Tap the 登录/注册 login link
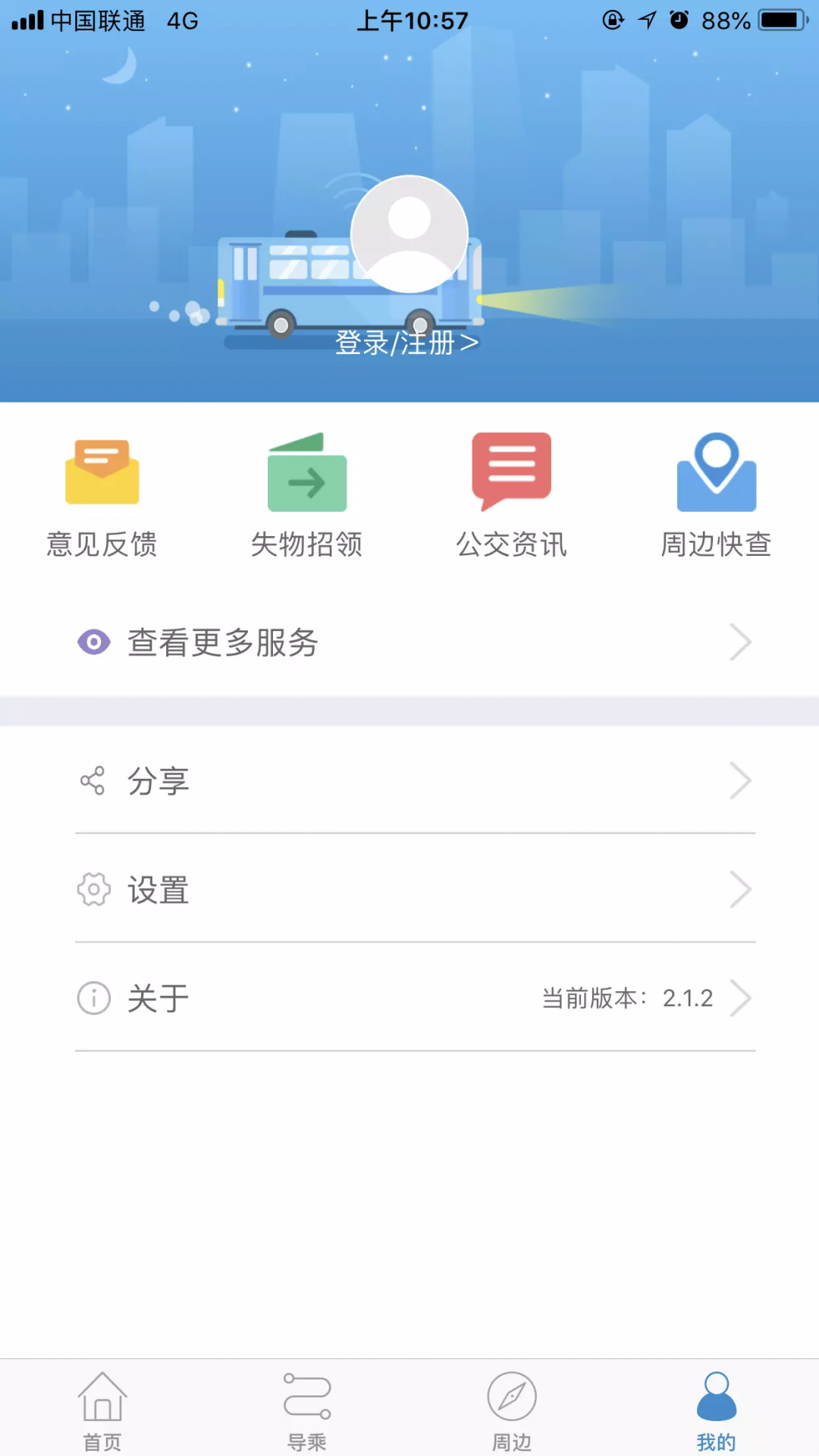Screen dimensions: 819x1456 tap(407, 343)
